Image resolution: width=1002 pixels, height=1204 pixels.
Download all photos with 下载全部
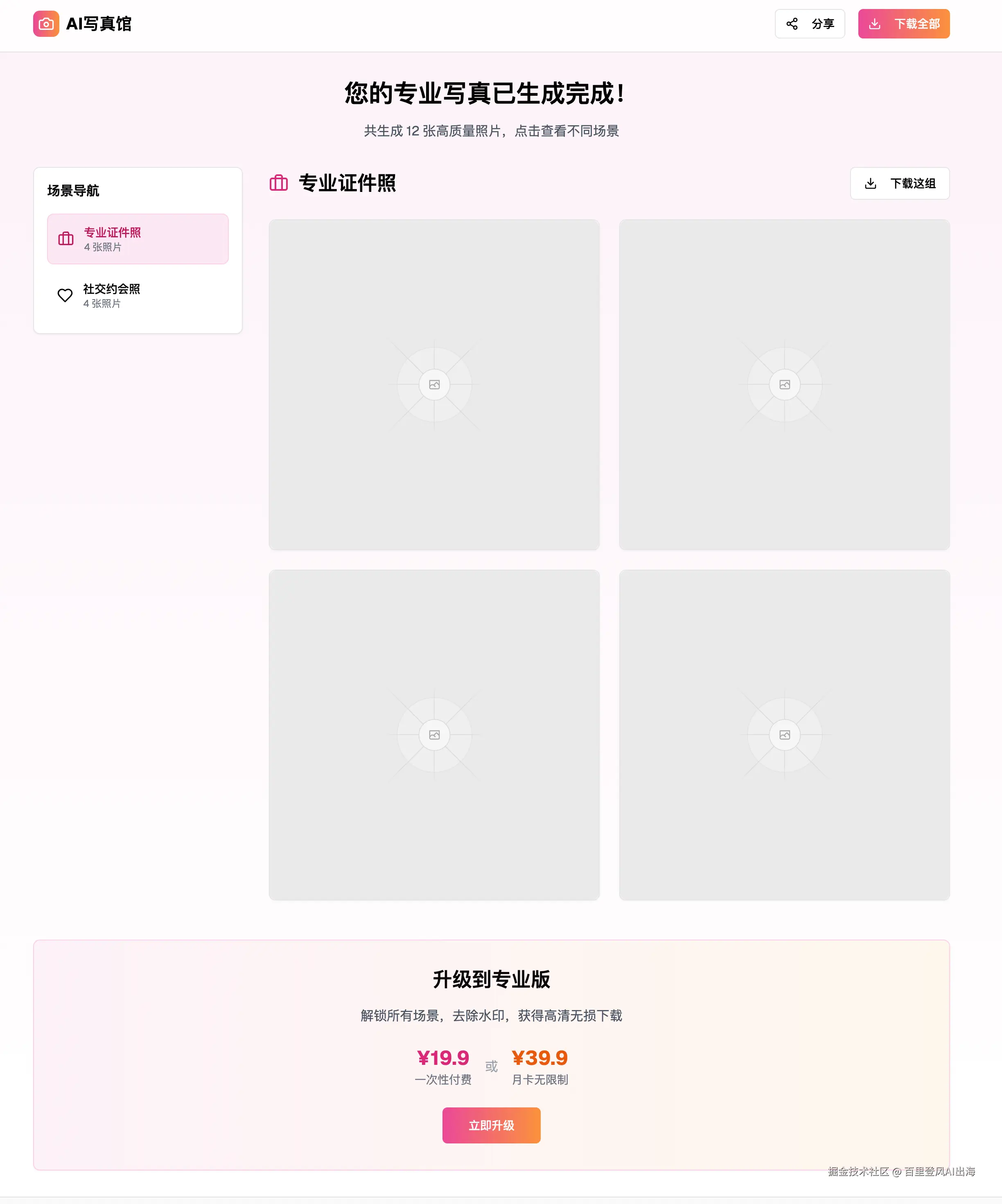click(x=903, y=24)
